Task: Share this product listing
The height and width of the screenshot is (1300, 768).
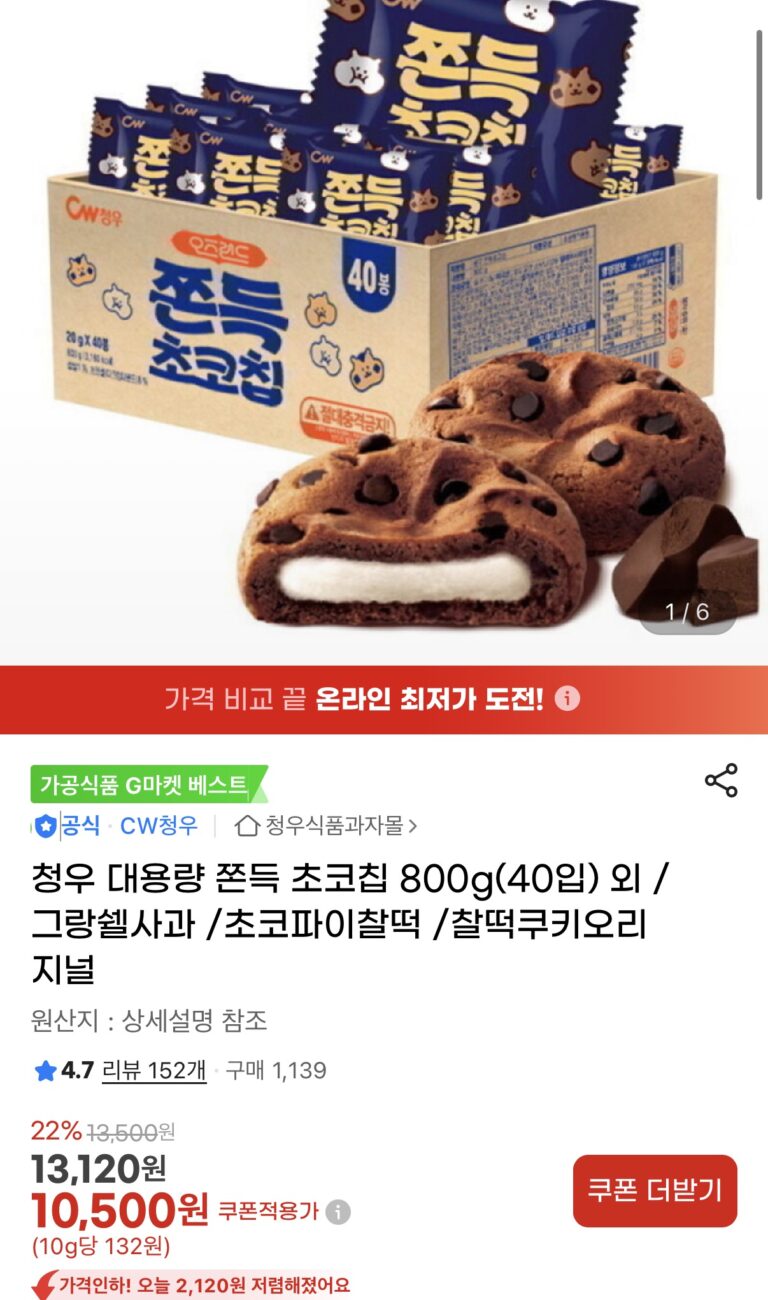Action: (721, 780)
